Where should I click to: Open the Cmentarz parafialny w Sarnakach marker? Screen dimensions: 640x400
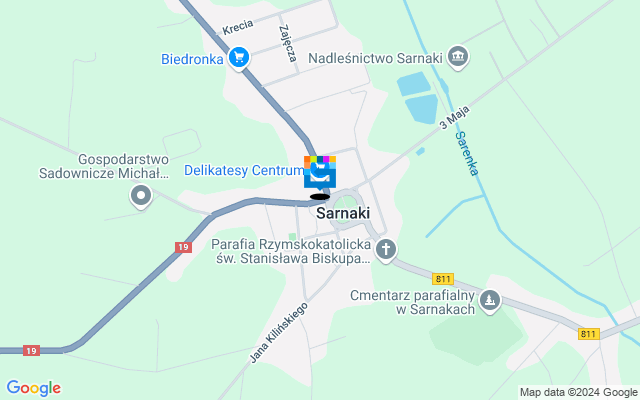(490, 299)
